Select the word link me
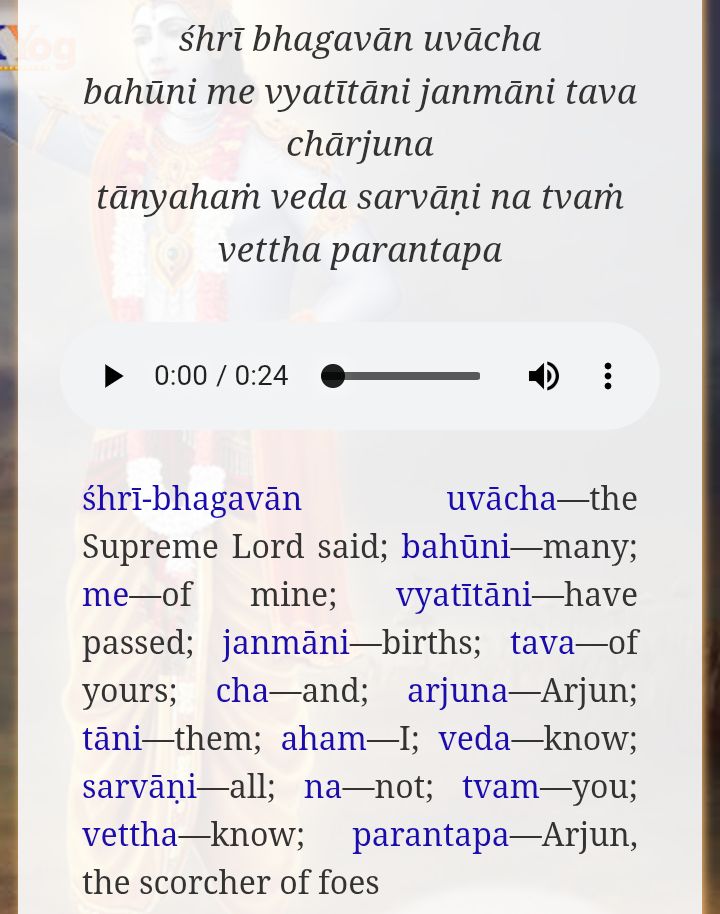 pos(105,594)
